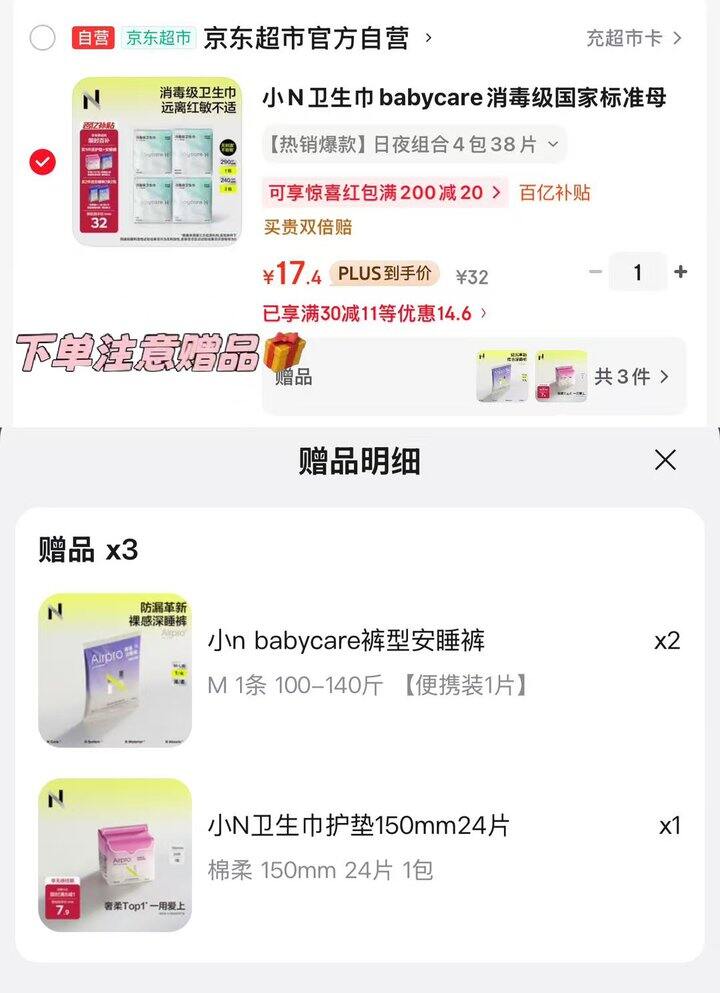
Task: Select the 京东超市官方自营 store checkbox
Action: [x=42, y=38]
